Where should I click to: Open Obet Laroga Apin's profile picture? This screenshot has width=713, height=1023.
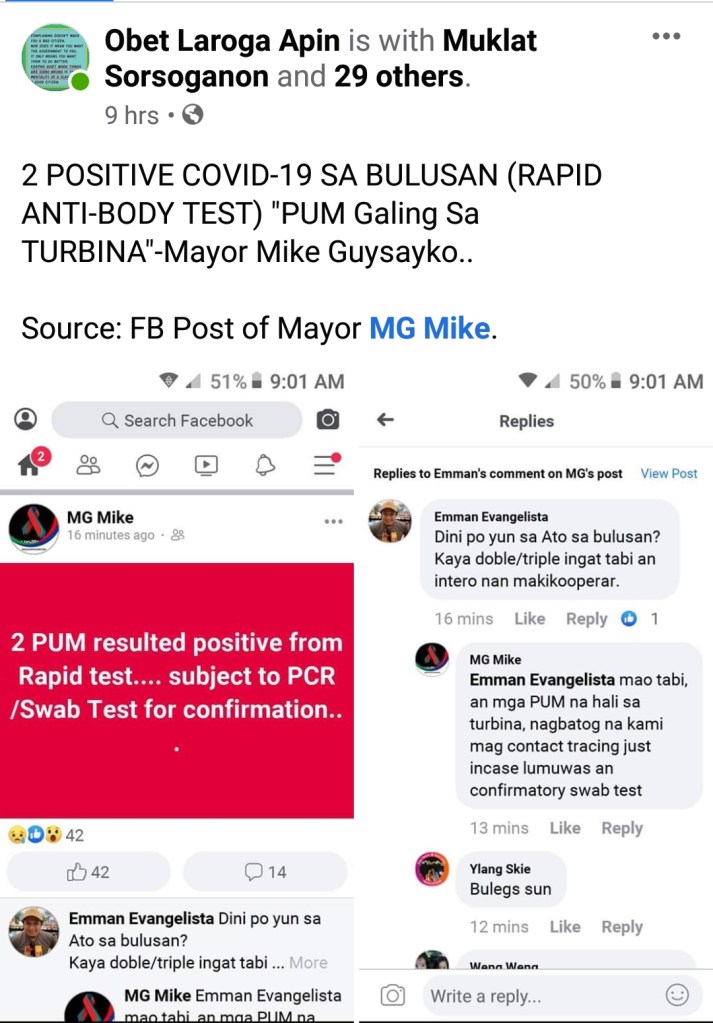[56, 58]
